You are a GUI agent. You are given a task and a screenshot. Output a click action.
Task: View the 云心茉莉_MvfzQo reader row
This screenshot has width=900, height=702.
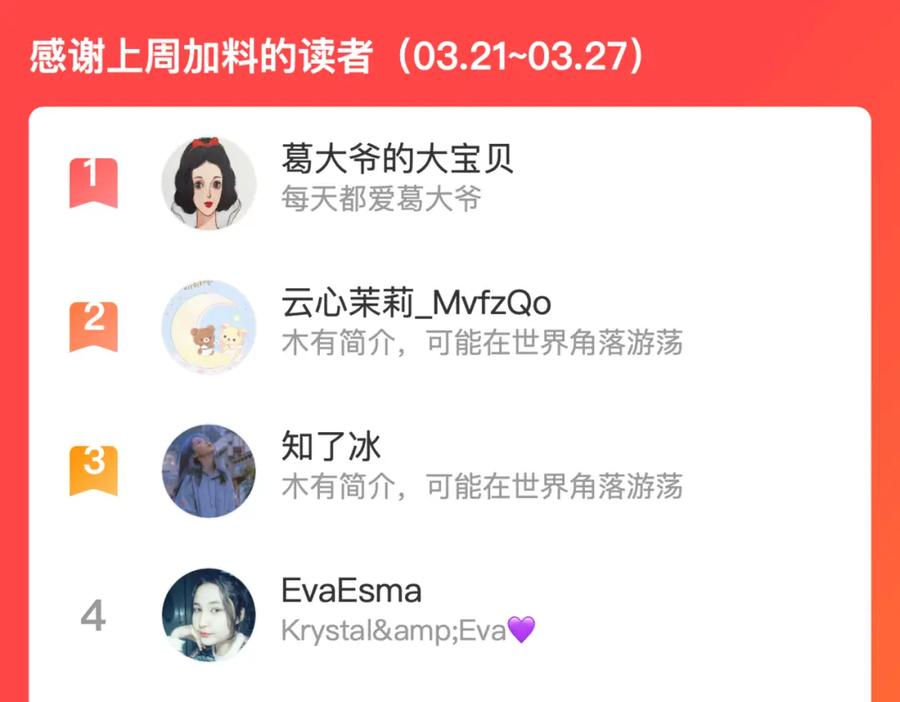[416, 303]
